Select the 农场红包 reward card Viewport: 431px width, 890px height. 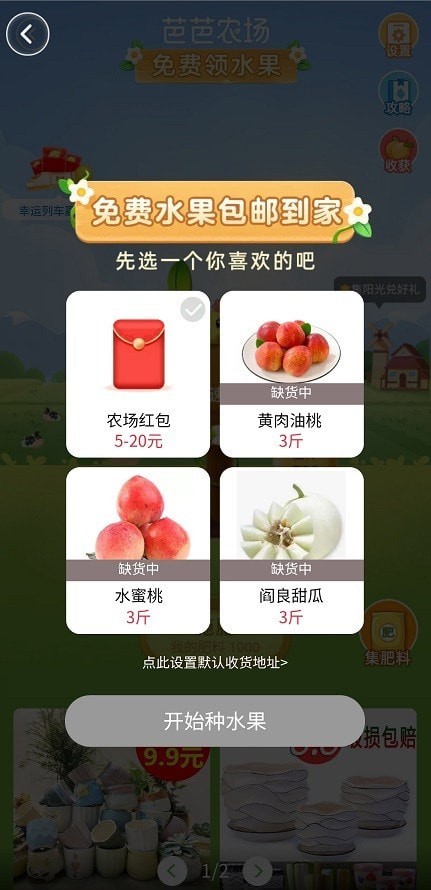pos(138,374)
